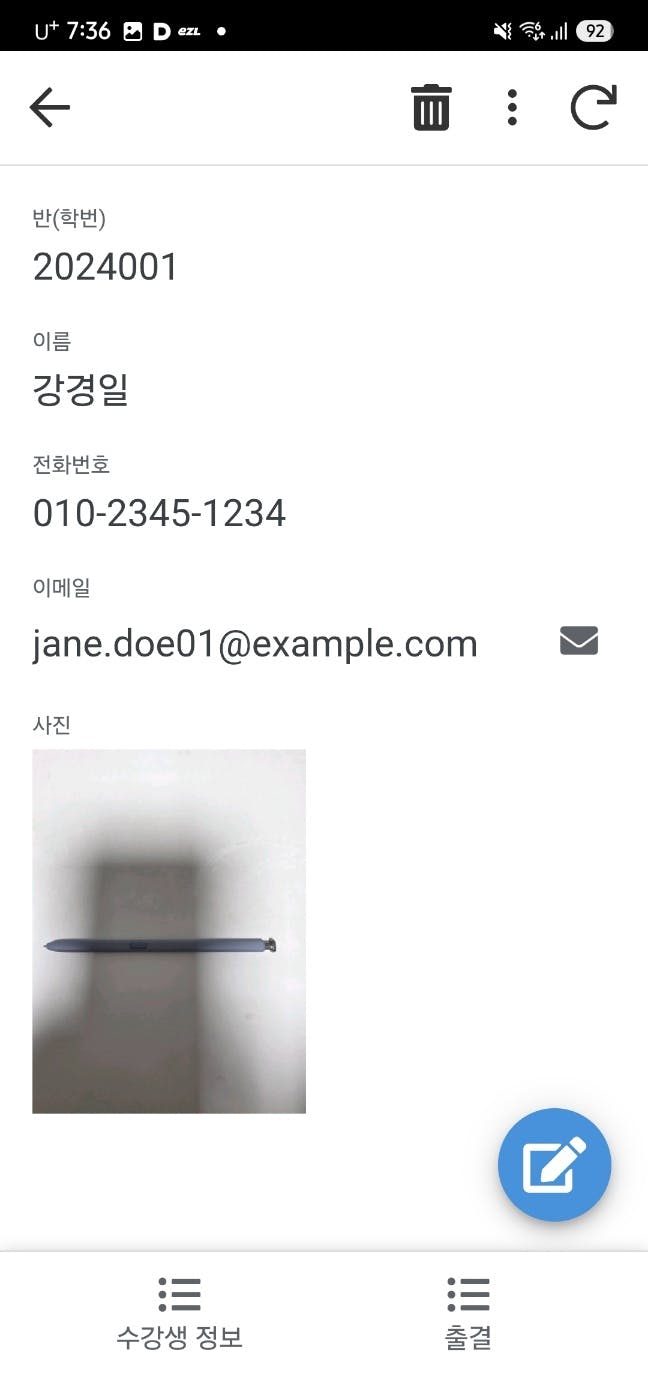Go back using the arrow icon
This screenshot has width=648, height=1373.
coord(49,107)
